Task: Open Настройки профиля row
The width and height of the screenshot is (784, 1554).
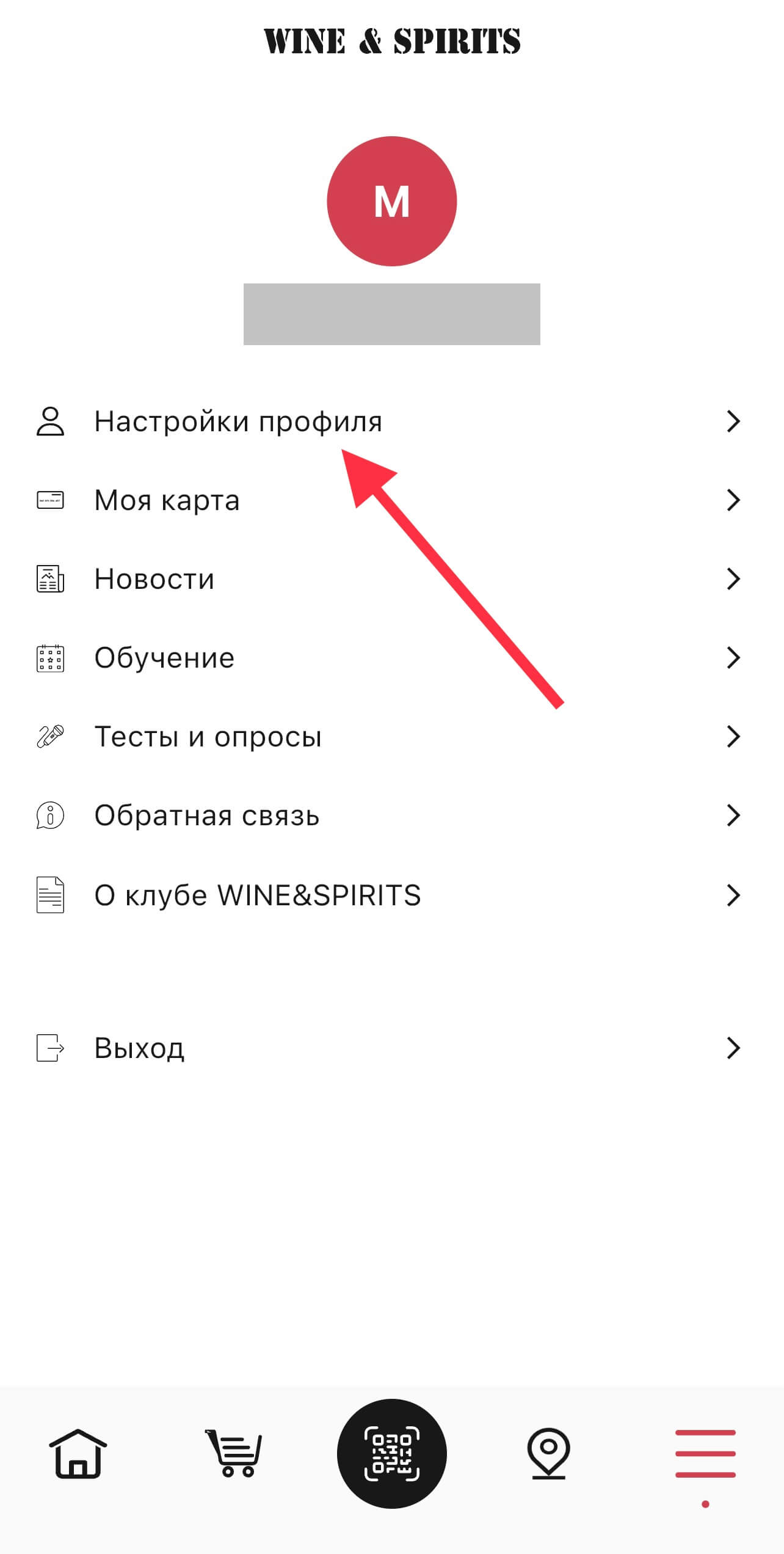Action: pos(238,421)
